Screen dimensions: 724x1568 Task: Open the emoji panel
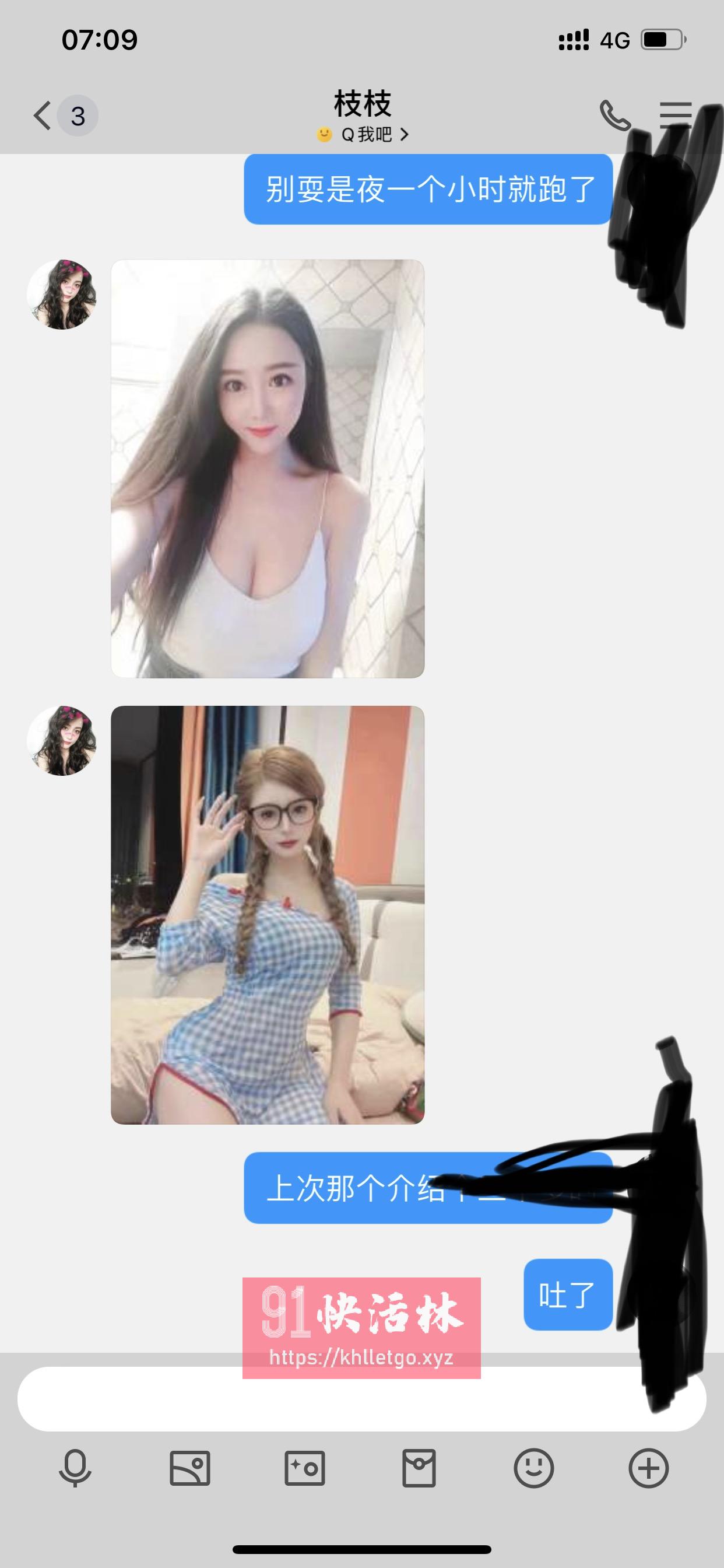[533, 1468]
